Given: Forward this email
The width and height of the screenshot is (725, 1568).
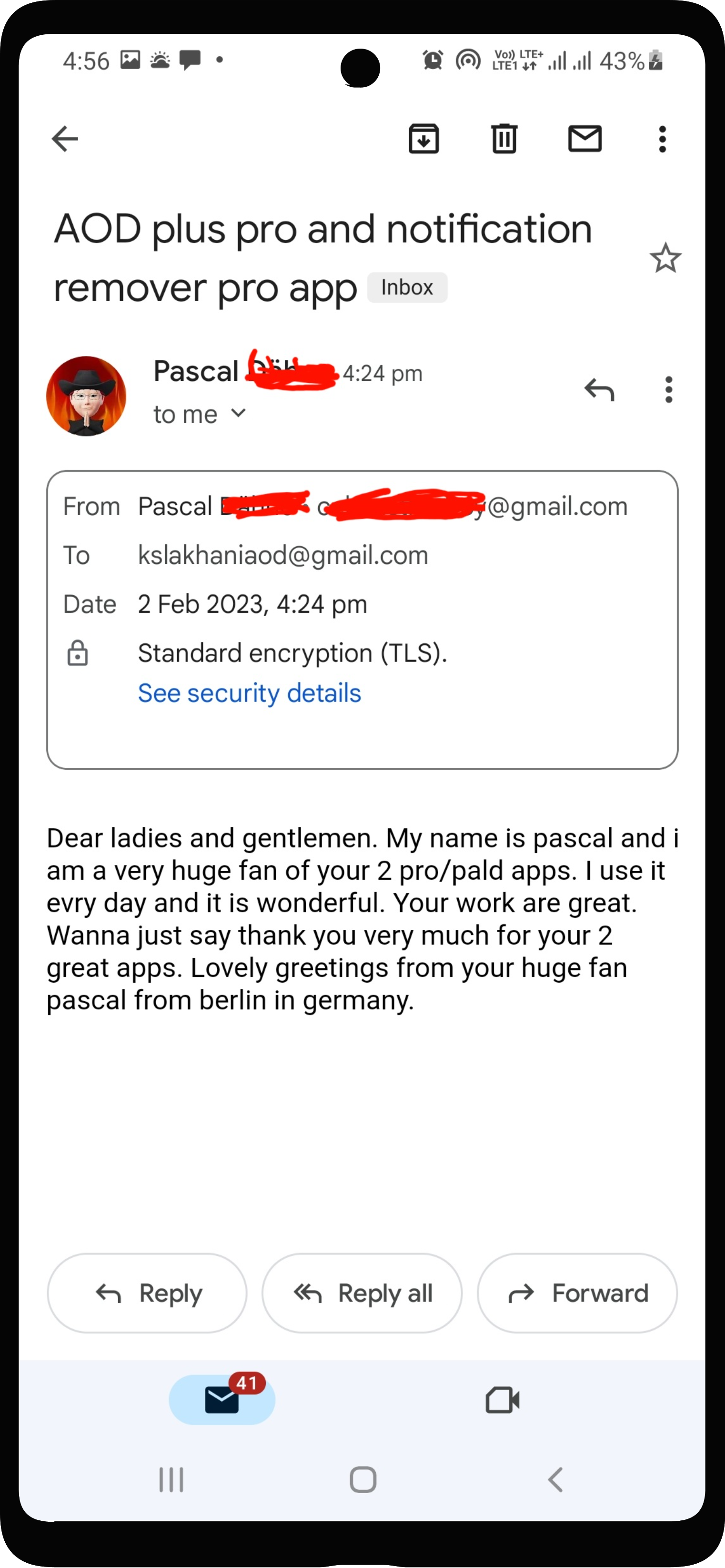Looking at the screenshot, I should pyautogui.click(x=577, y=1293).
